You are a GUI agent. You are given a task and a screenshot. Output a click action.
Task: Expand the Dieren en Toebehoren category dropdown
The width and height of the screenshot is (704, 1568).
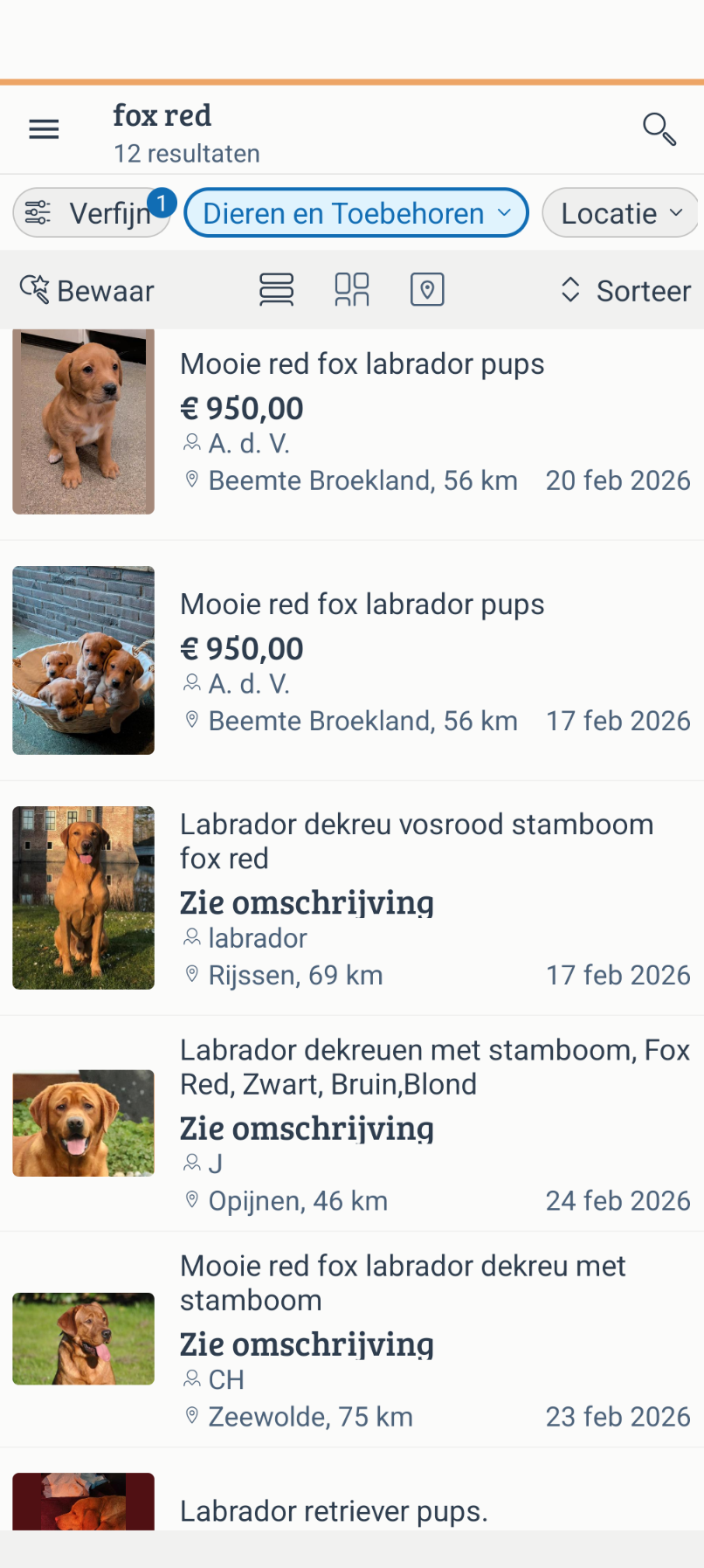356,213
